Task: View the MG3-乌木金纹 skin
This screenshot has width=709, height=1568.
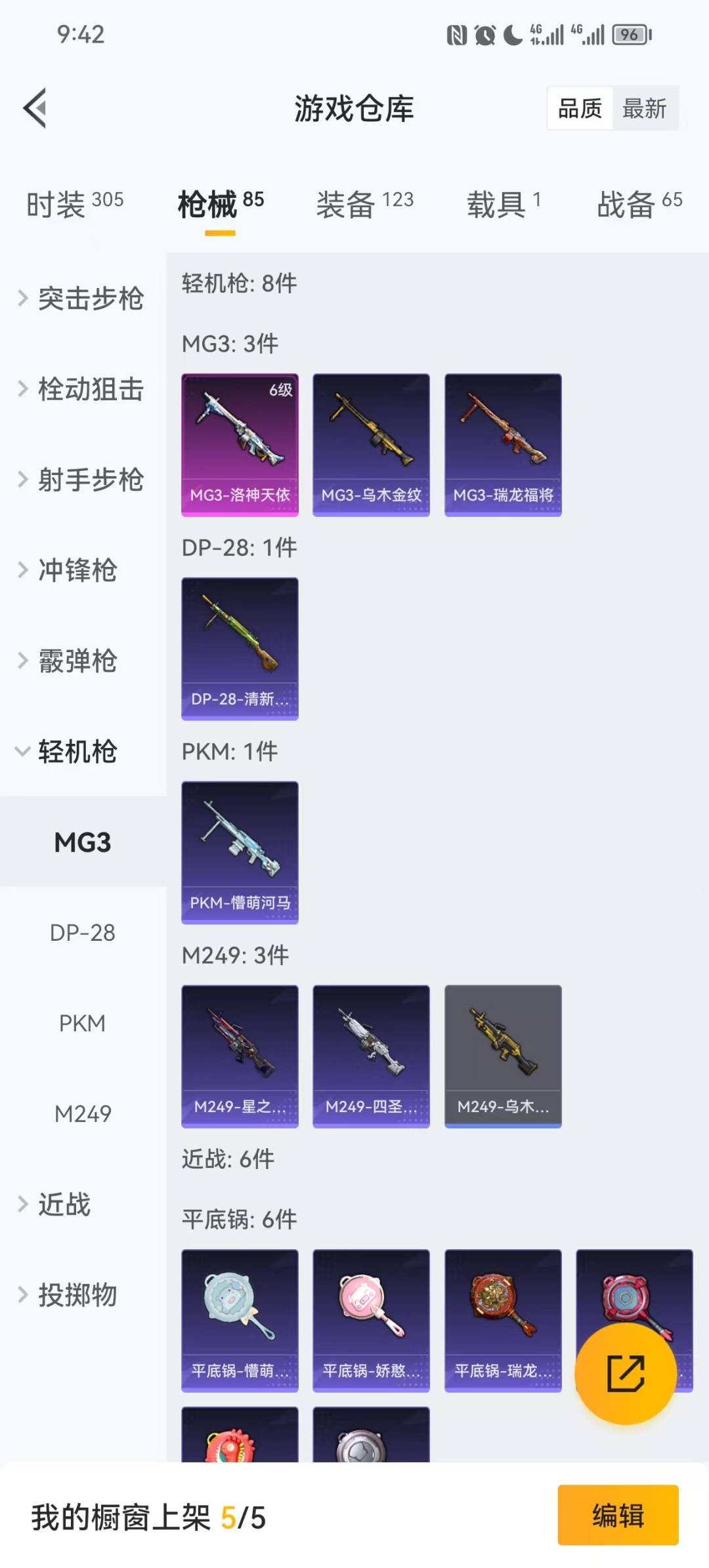Action: coord(371,445)
